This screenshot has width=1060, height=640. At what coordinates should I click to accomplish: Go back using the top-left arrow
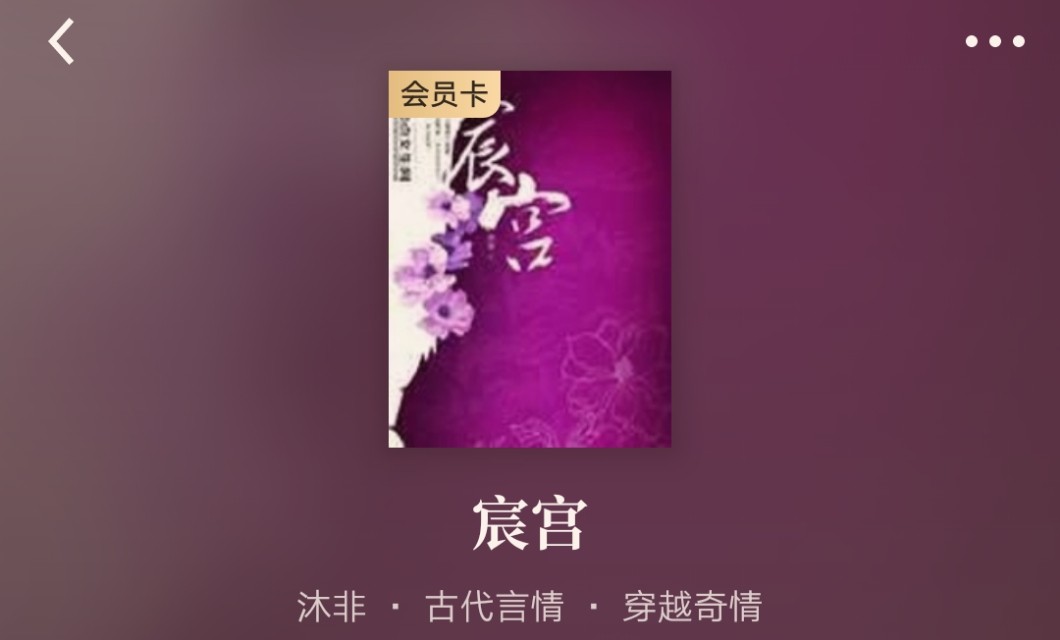pos(62,42)
